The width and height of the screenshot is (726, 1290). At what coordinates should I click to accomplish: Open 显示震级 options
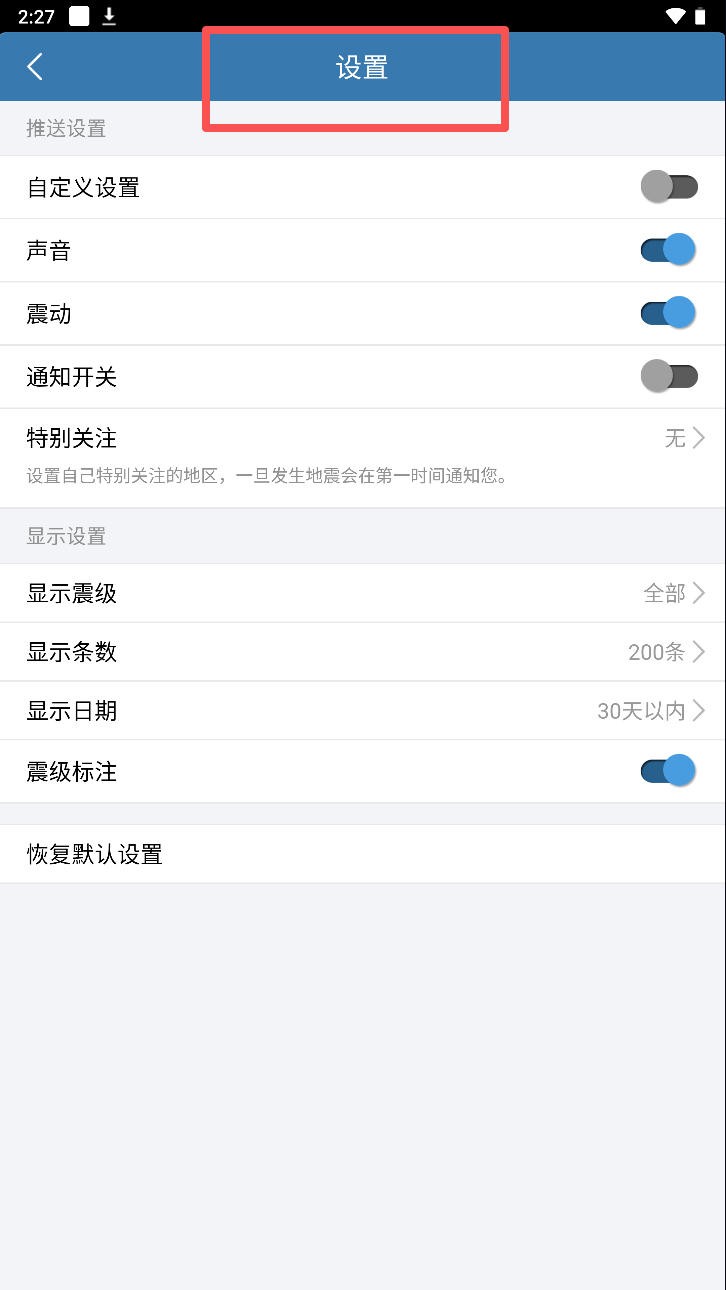click(x=363, y=593)
